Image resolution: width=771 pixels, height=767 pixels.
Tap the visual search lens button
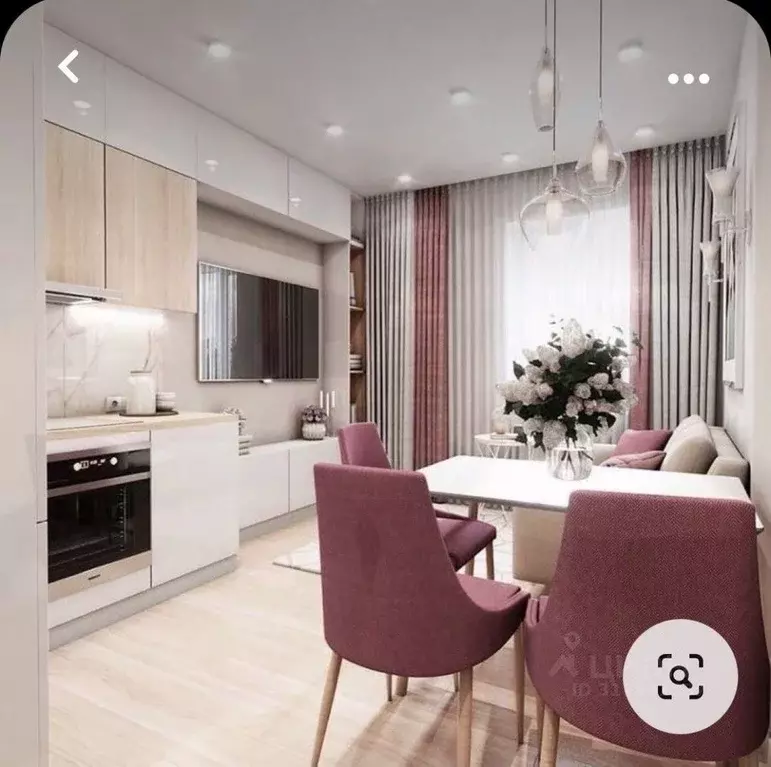(680, 677)
